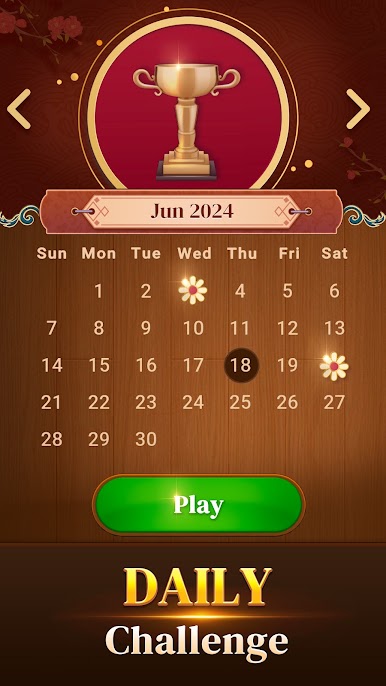Choose day 1 in the calendar

pyautogui.click(x=99, y=291)
